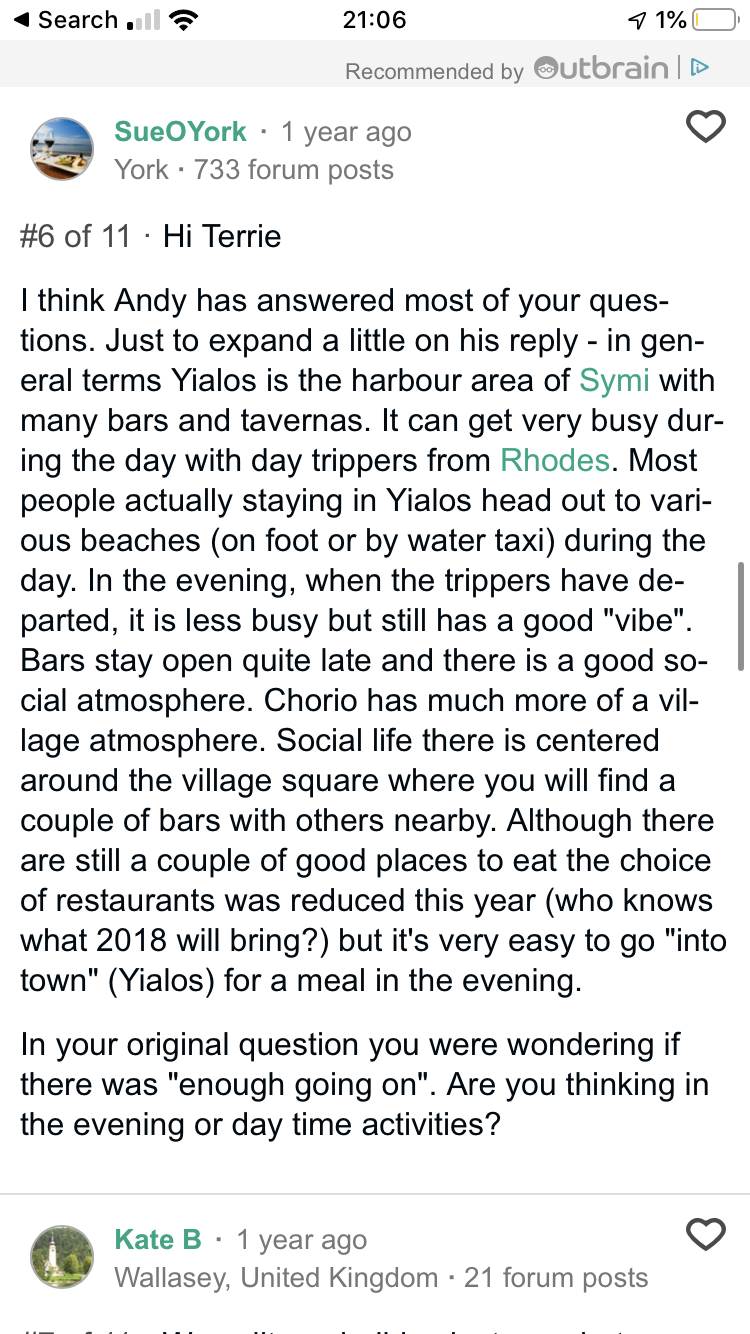Open SueOYork's profile name link
The width and height of the screenshot is (750, 1334).
[180, 132]
